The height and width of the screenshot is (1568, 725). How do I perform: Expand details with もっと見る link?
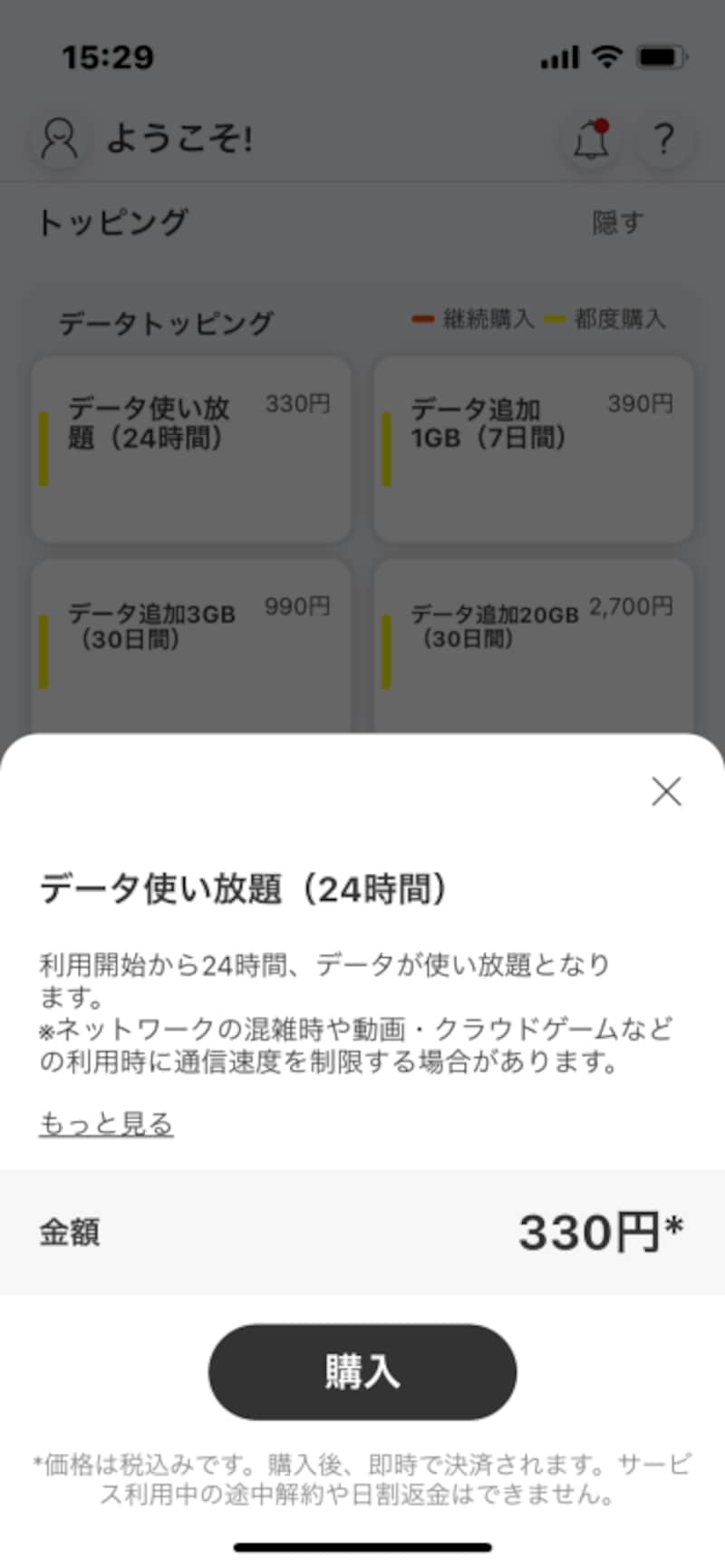pos(106,1124)
